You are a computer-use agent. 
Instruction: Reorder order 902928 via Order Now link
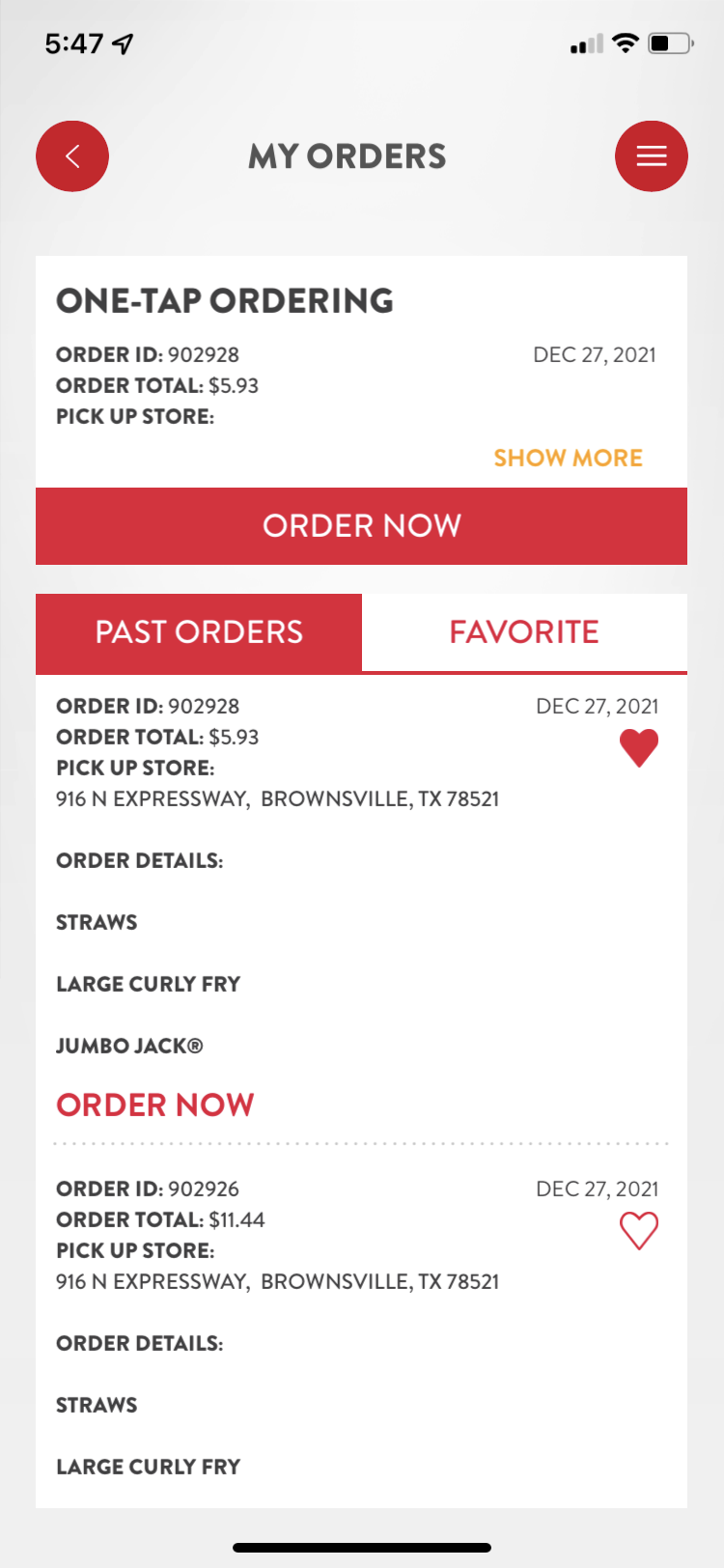click(x=155, y=1105)
